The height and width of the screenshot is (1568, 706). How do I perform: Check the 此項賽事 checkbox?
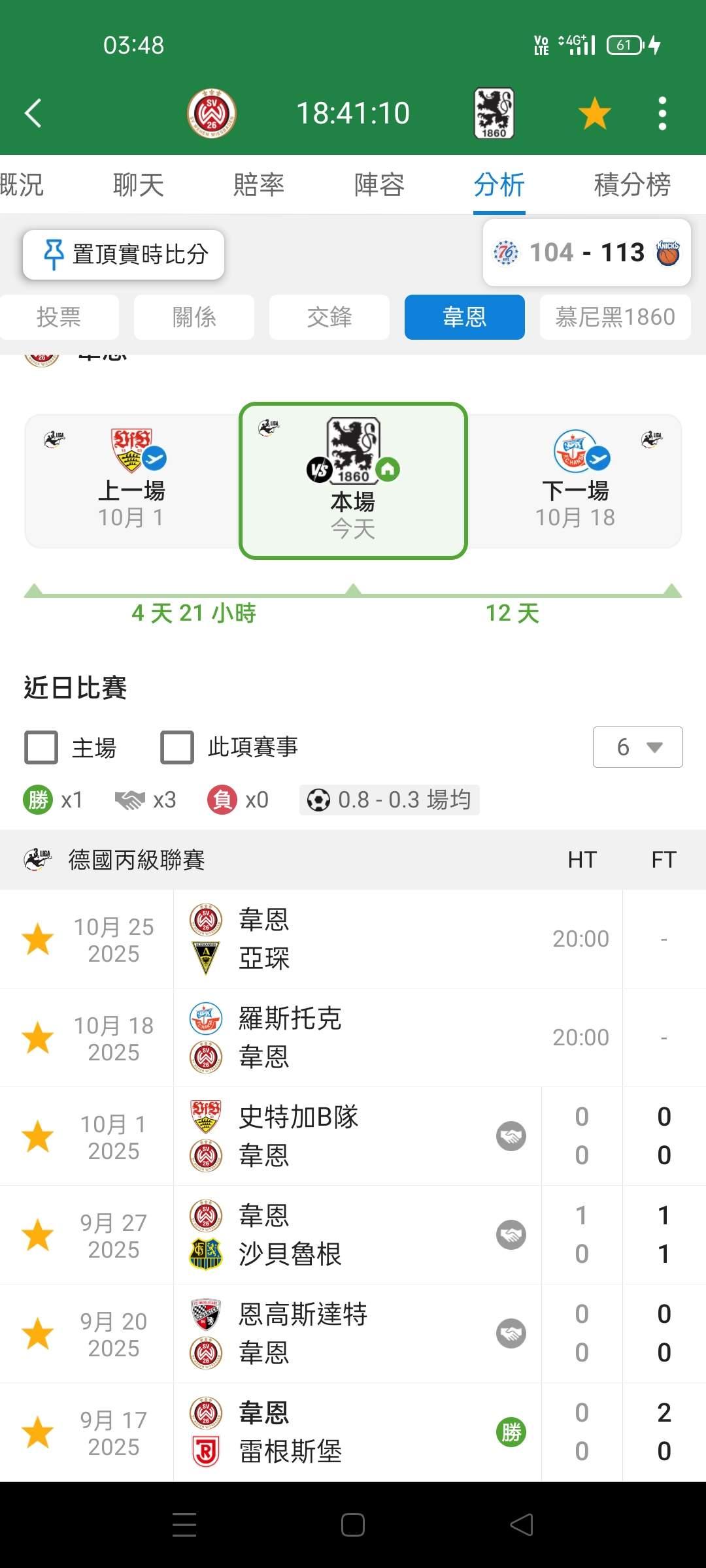[177, 747]
